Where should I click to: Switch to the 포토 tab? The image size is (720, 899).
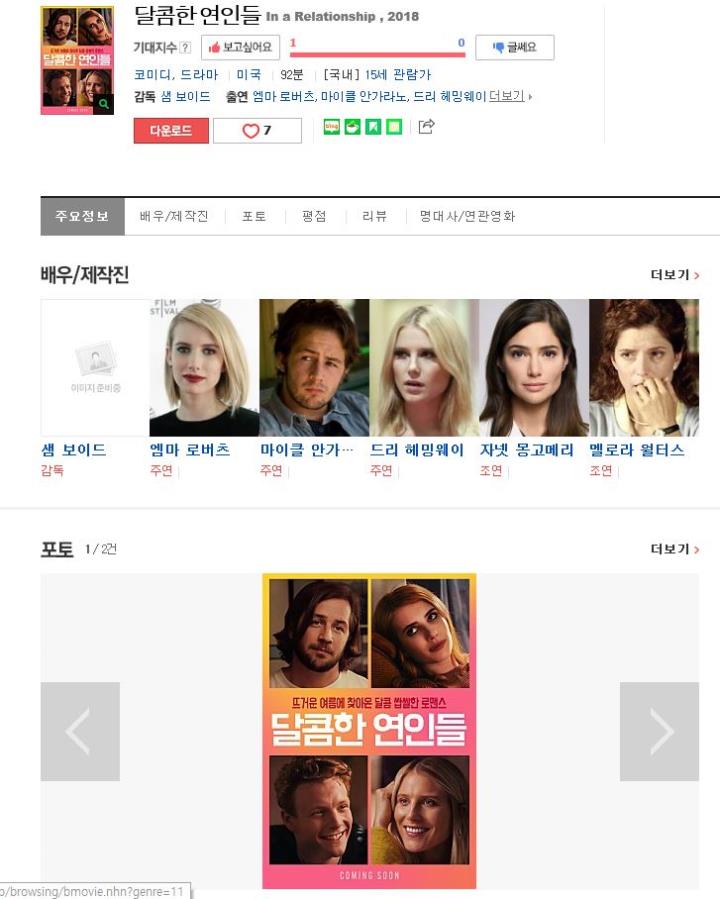click(254, 216)
